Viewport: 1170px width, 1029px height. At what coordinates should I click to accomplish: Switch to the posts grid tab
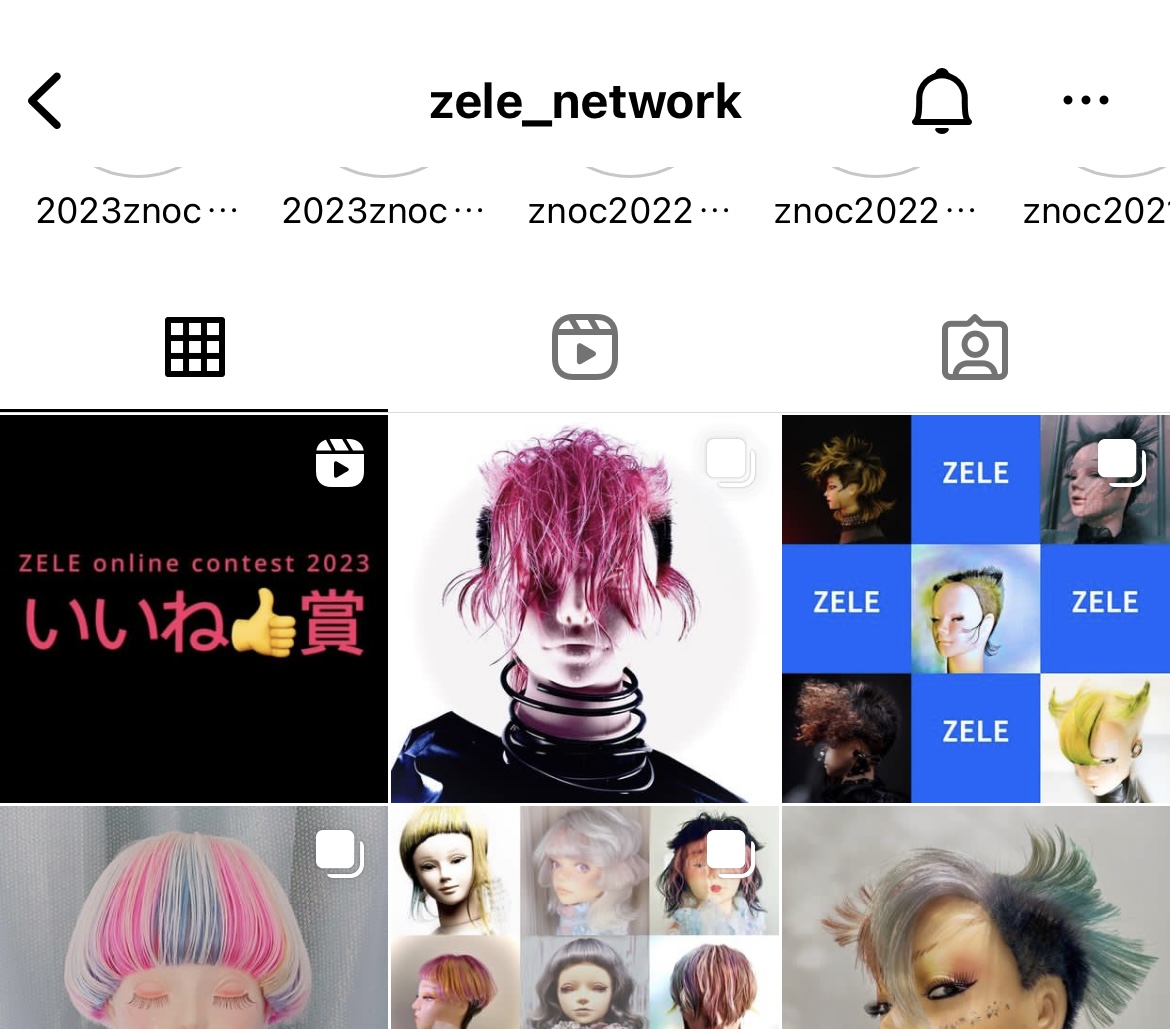[194, 347]
